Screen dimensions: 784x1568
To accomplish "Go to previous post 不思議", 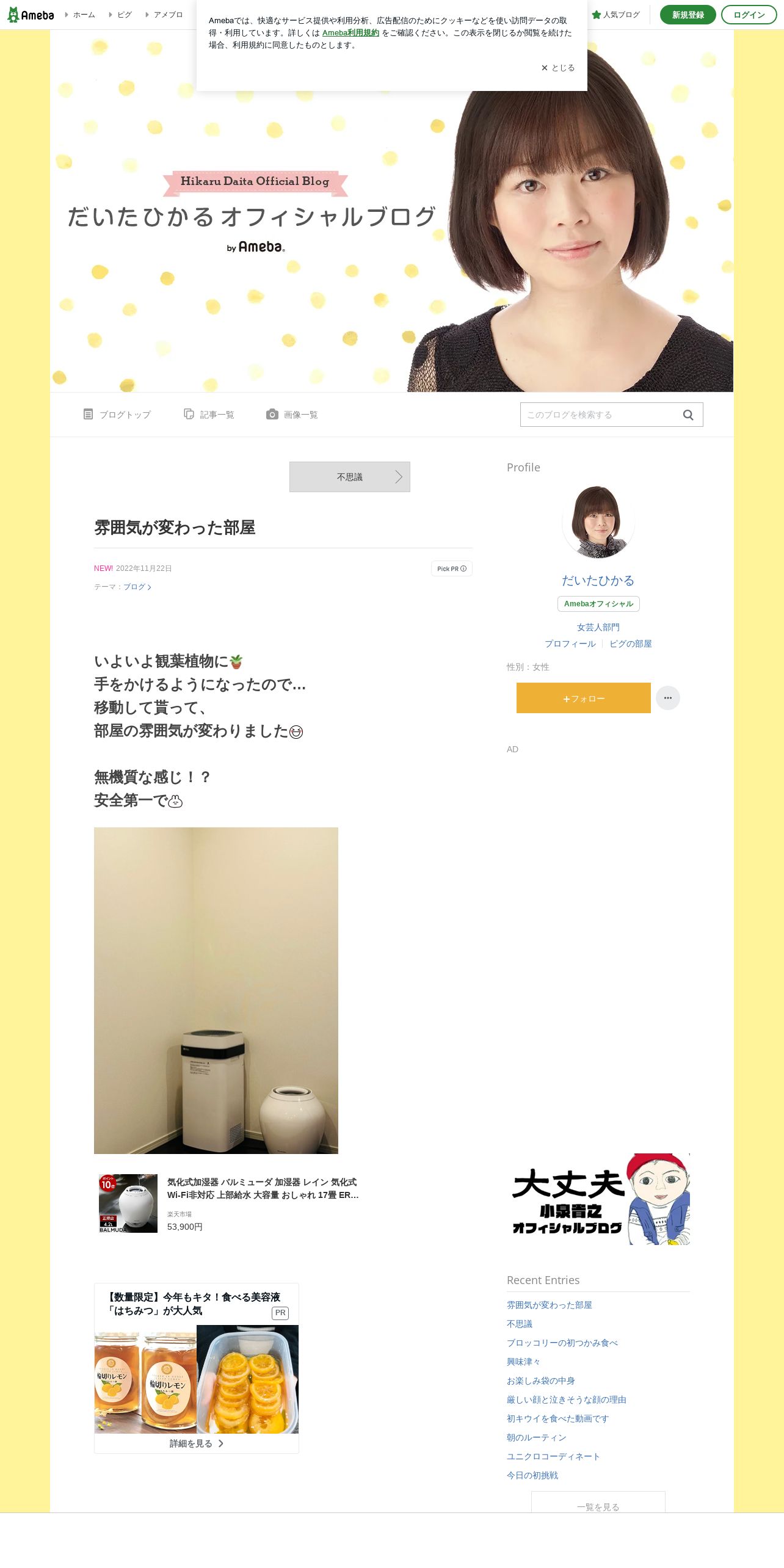I will click(349, 477).
